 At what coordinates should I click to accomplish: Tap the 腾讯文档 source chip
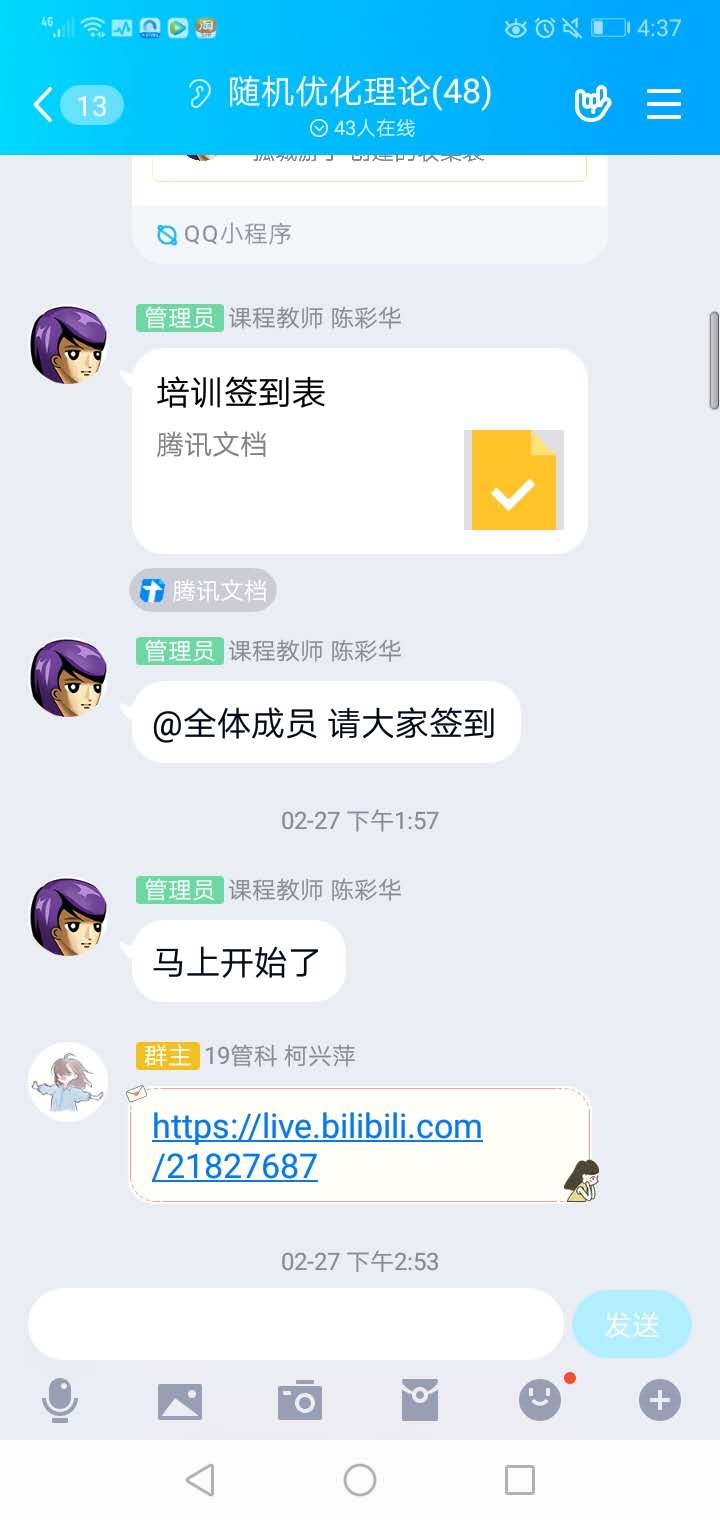[203, 591]
